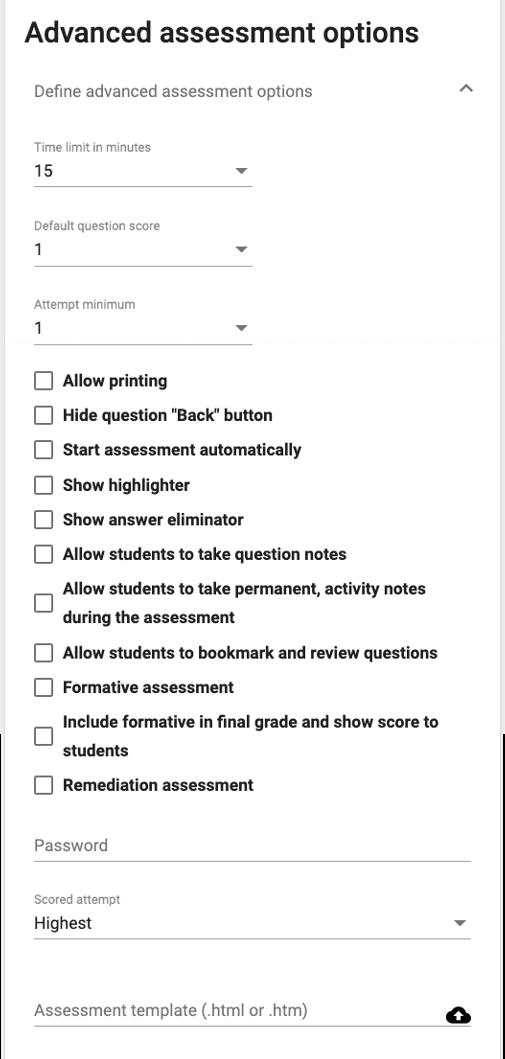Upload an assessment template via cloud icon

(x=458, y=1015)
